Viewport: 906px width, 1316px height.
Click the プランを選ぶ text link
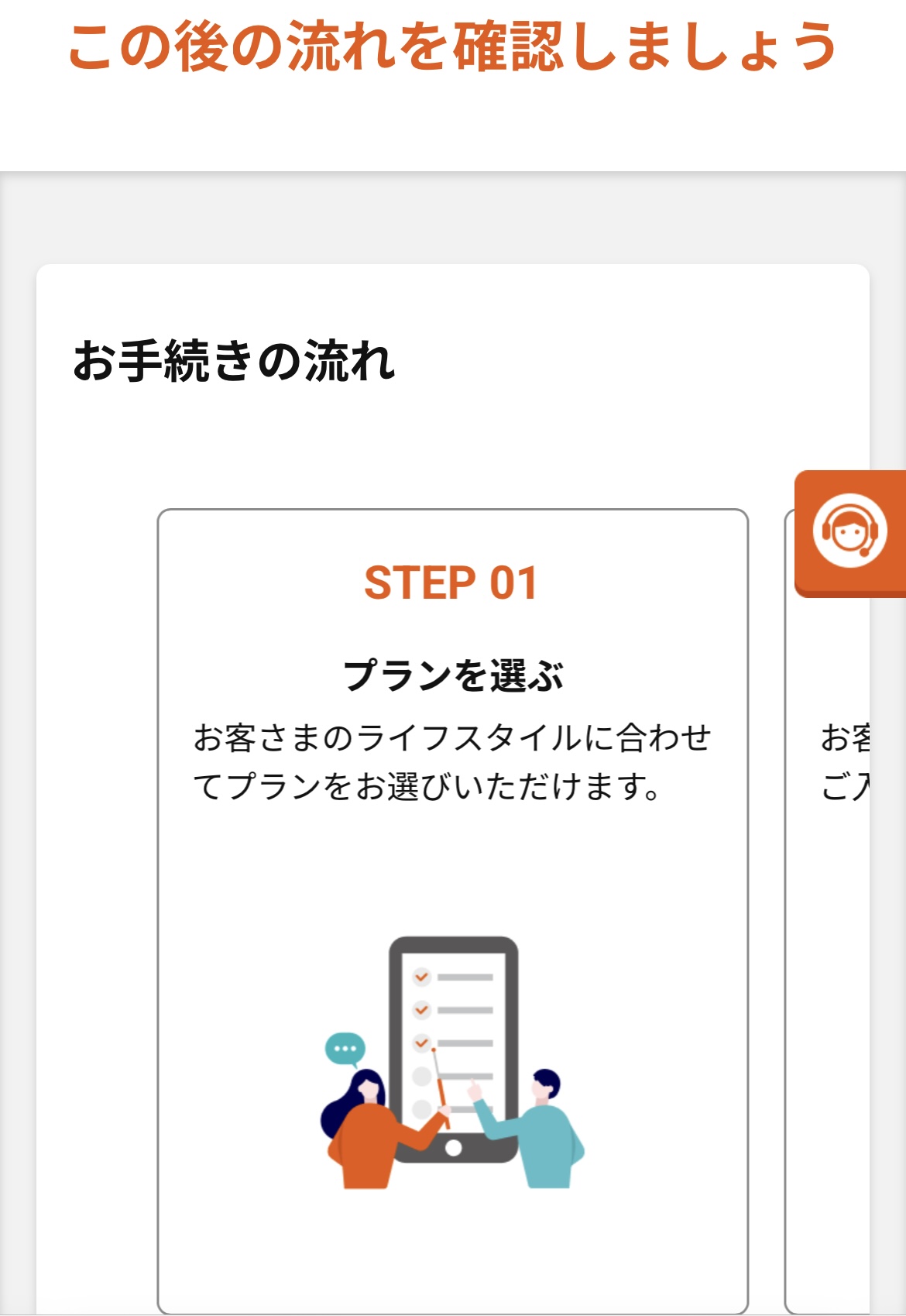point(453,675)
